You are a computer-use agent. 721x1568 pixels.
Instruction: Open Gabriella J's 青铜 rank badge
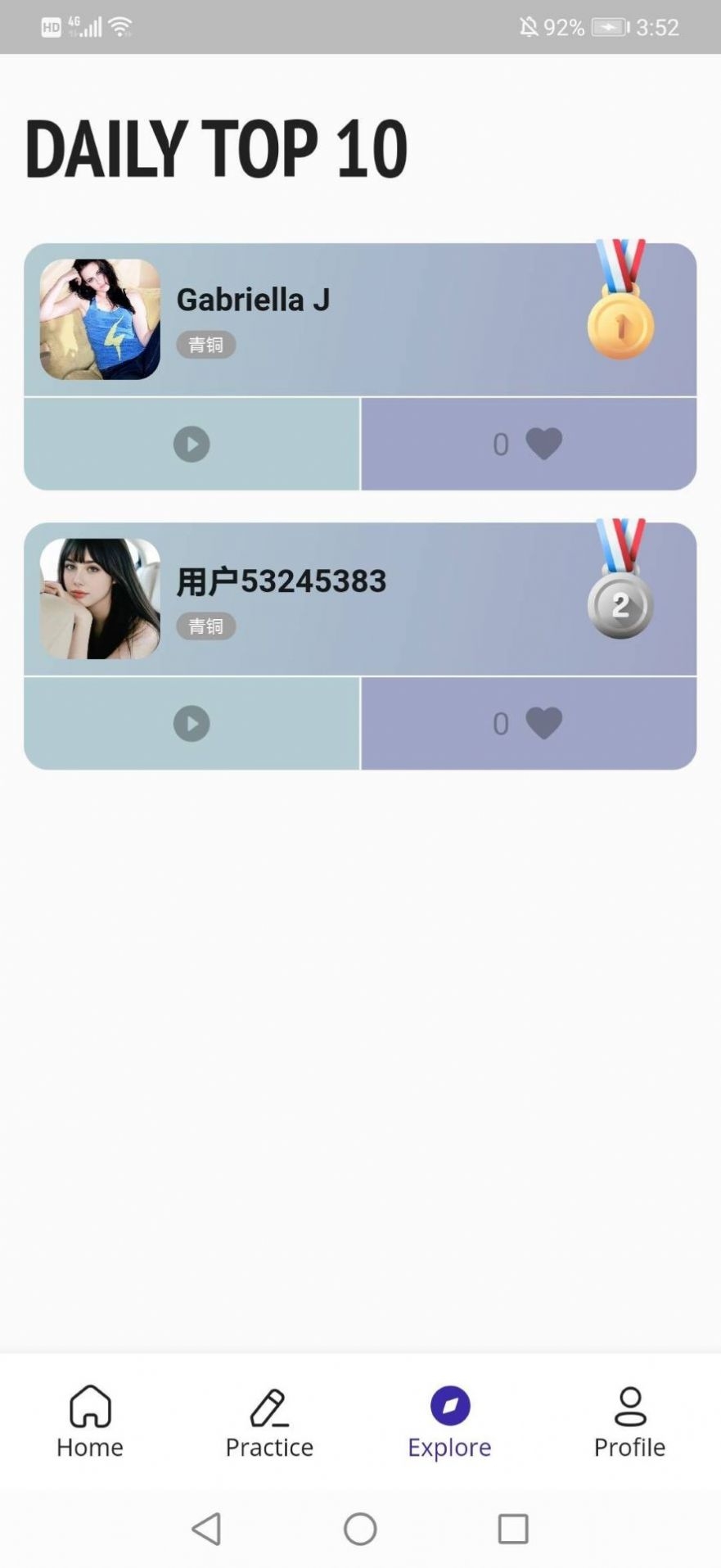click(205, 345)
